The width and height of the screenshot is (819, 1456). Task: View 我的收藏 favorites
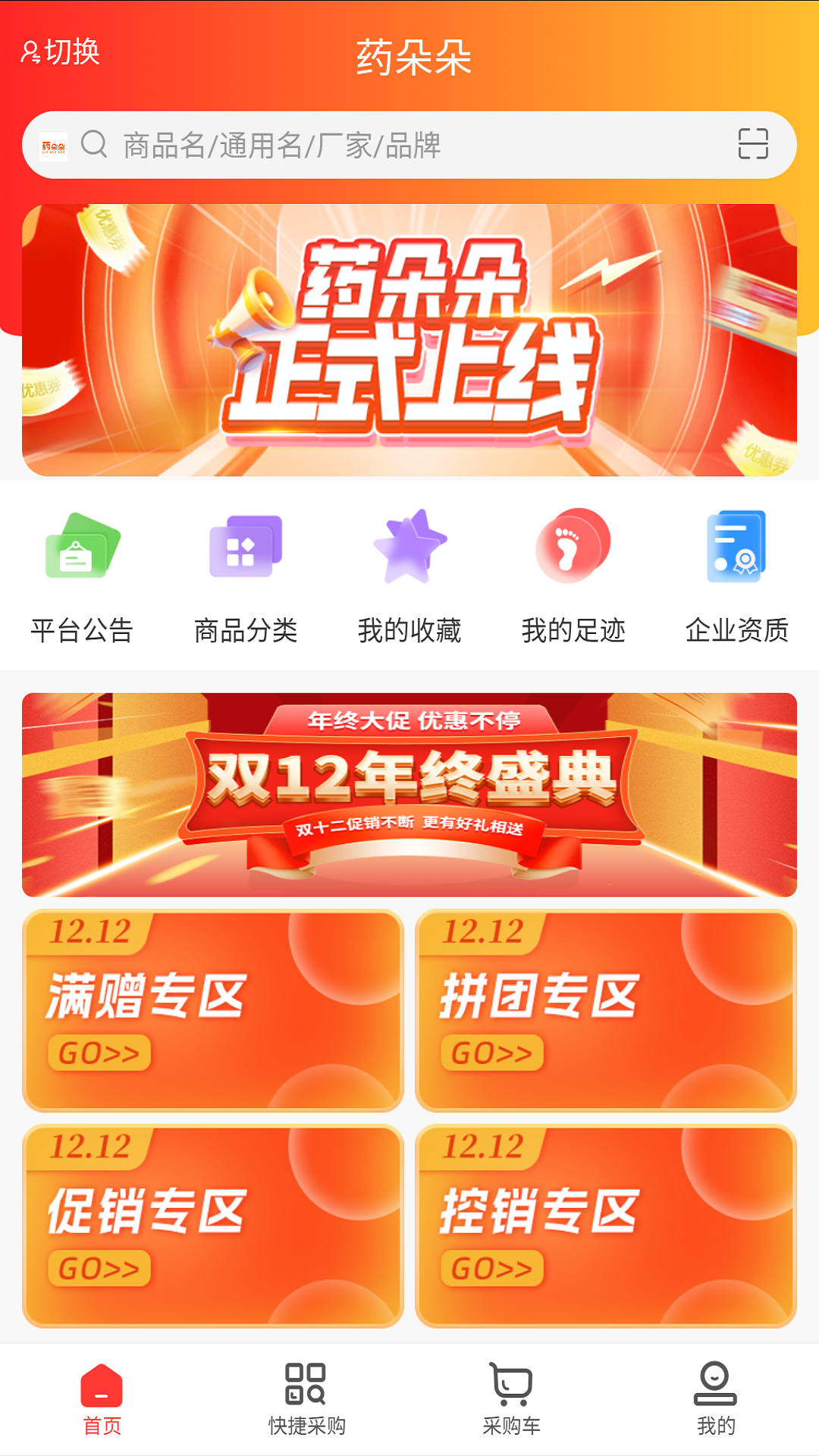point(409,578)
